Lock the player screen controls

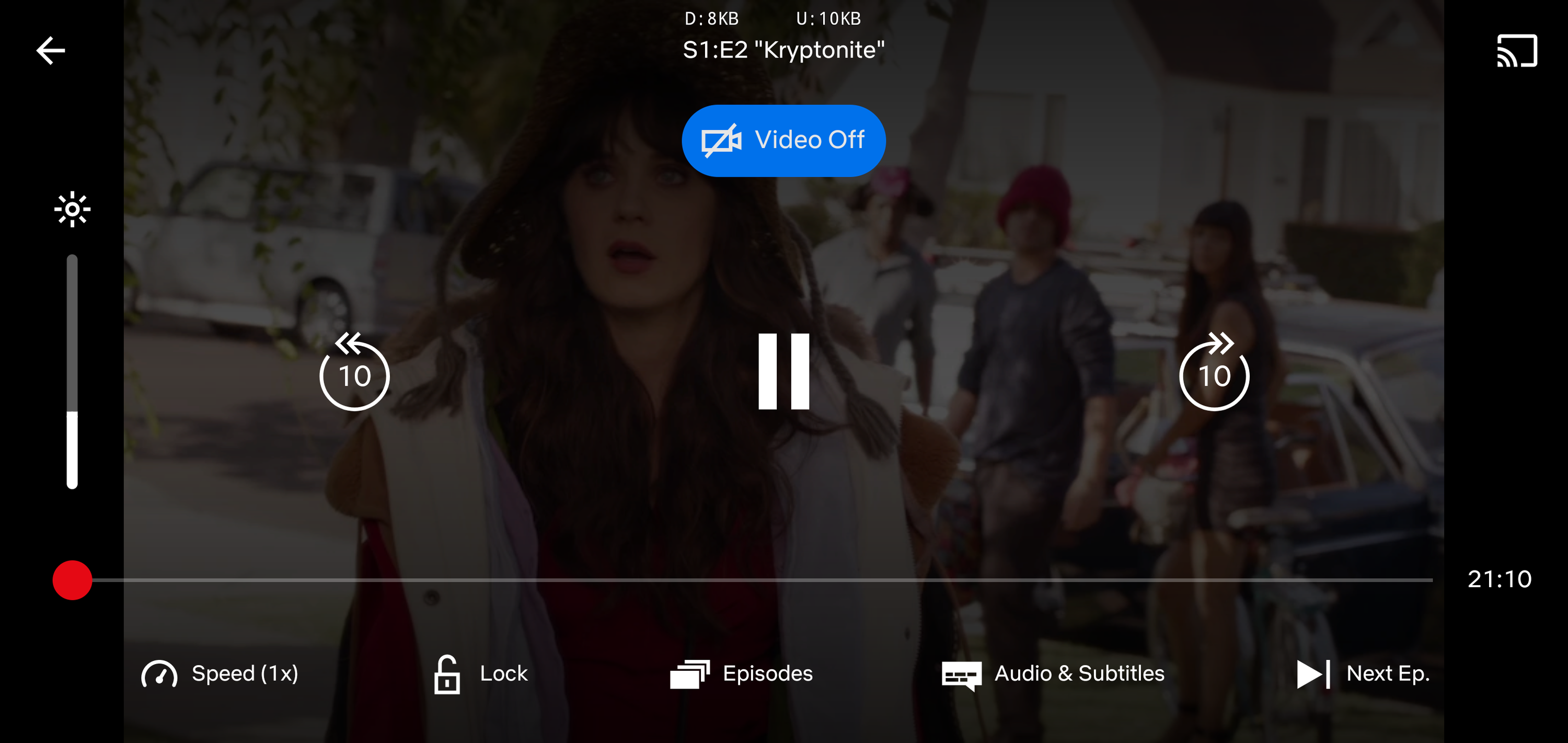pos(481,673)
